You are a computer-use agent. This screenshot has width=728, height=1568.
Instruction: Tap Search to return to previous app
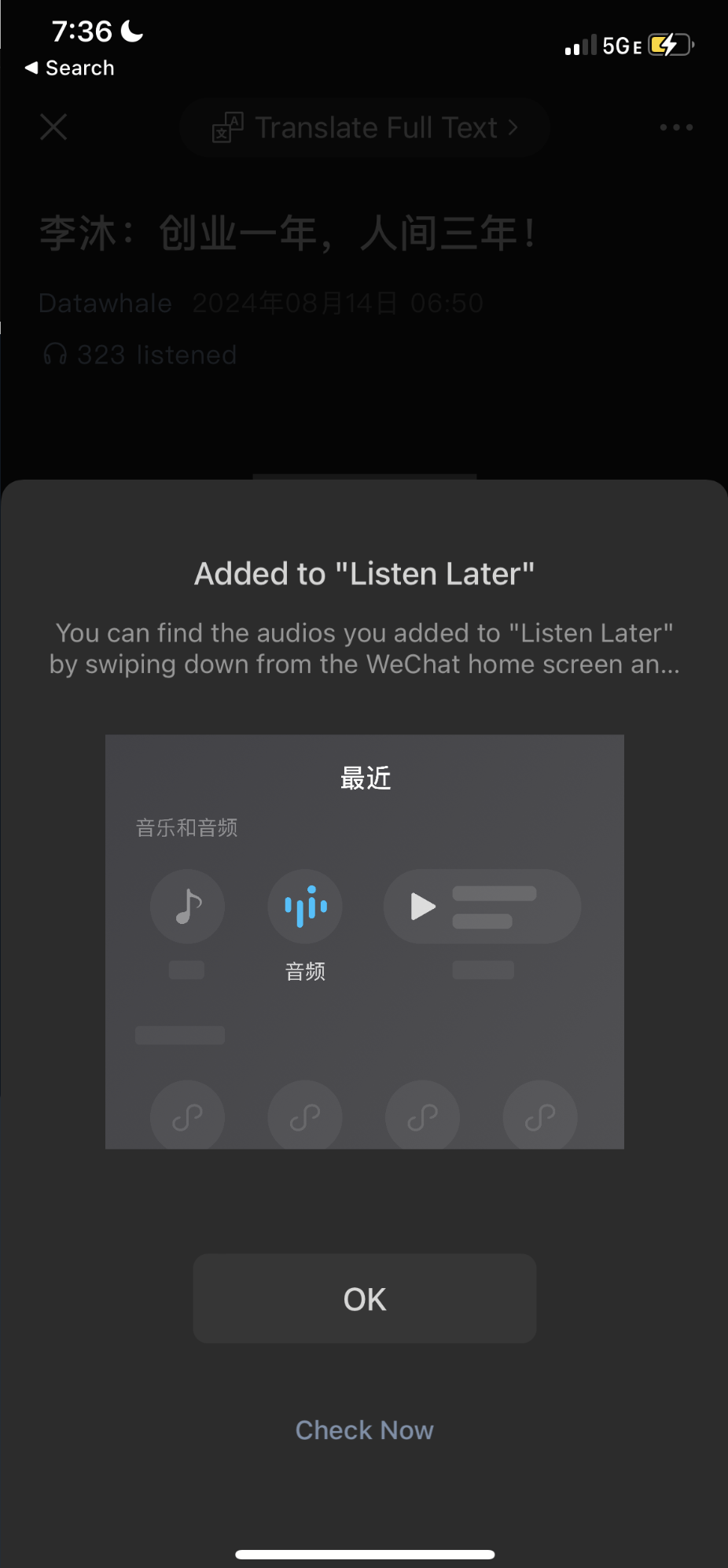[x=69, y=68]
